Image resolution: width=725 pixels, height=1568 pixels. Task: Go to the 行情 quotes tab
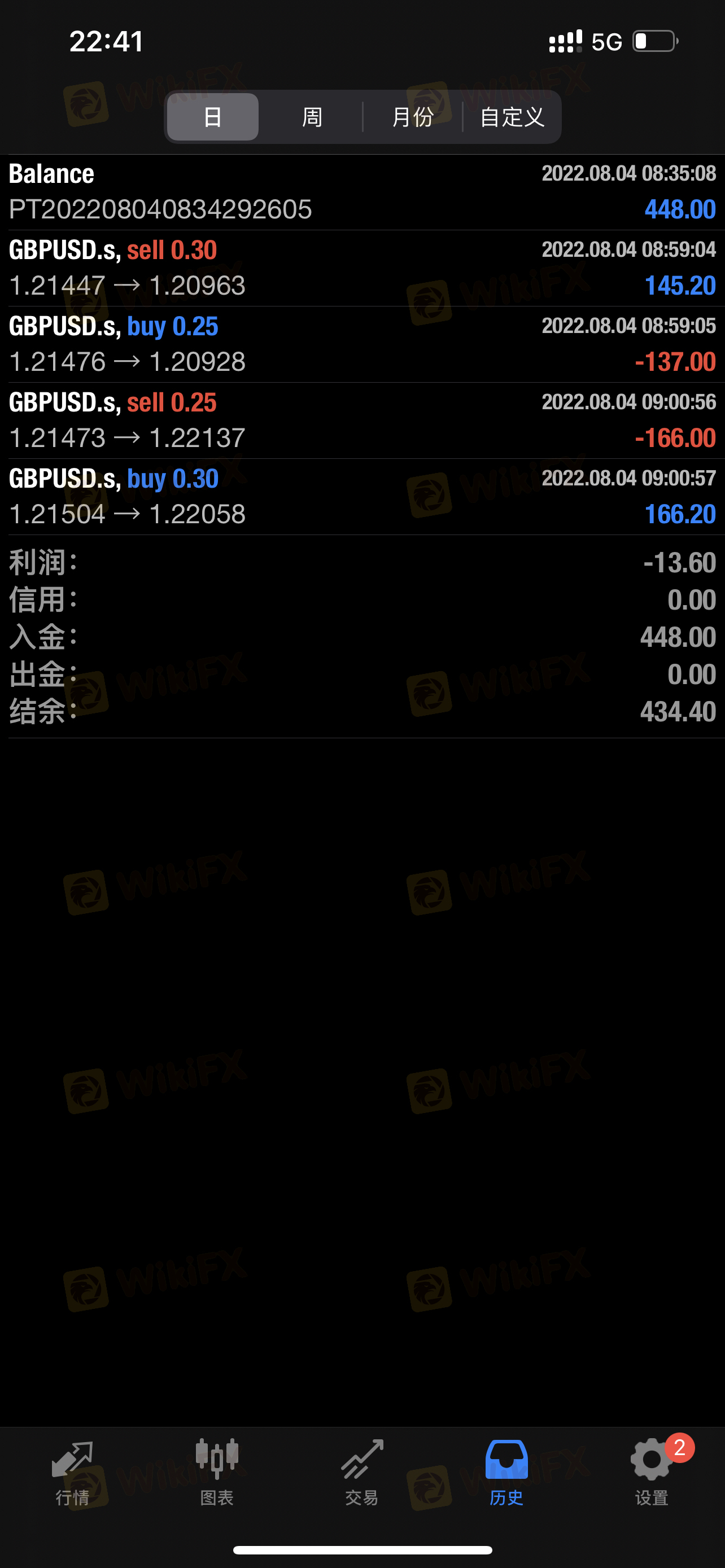[x=72, y=1472]
